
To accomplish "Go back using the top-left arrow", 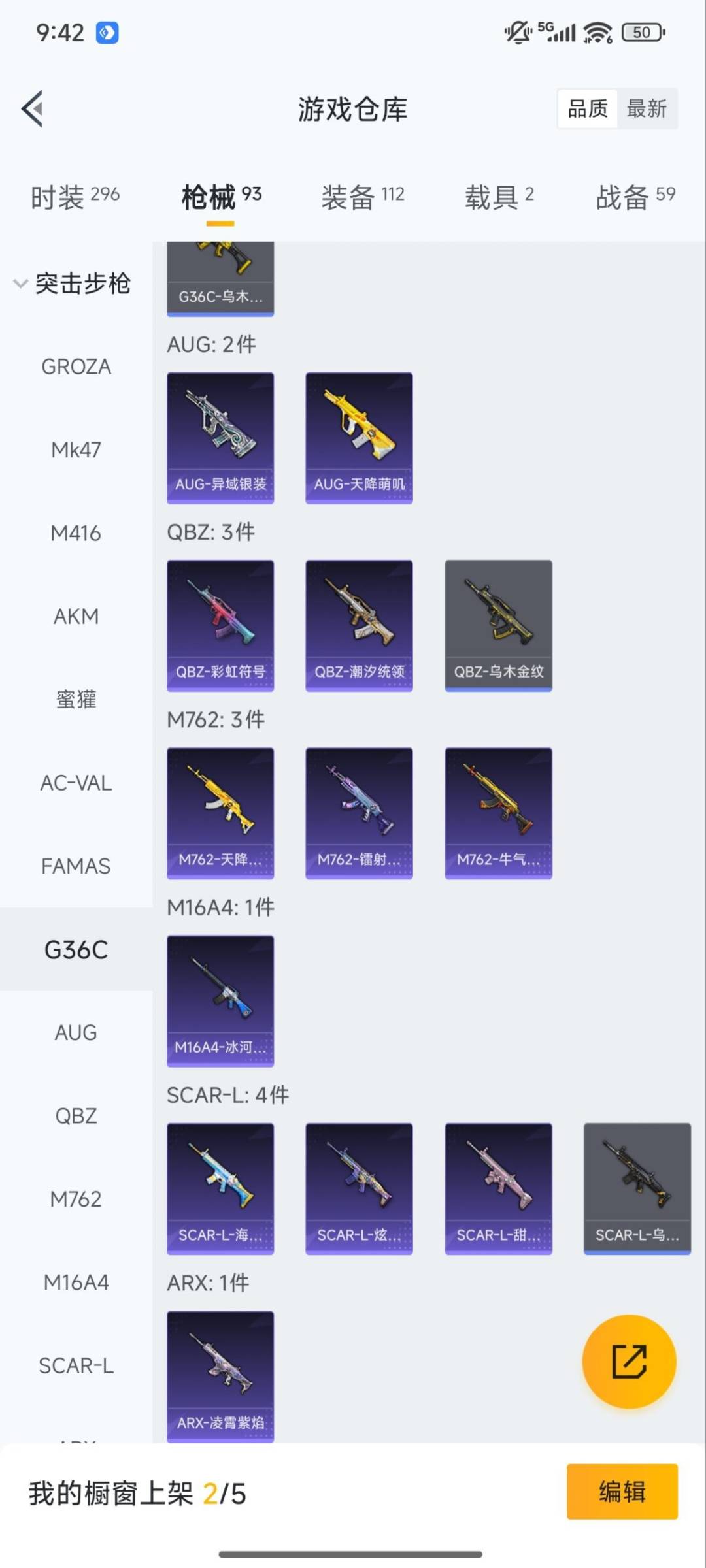I will point(33,108).
